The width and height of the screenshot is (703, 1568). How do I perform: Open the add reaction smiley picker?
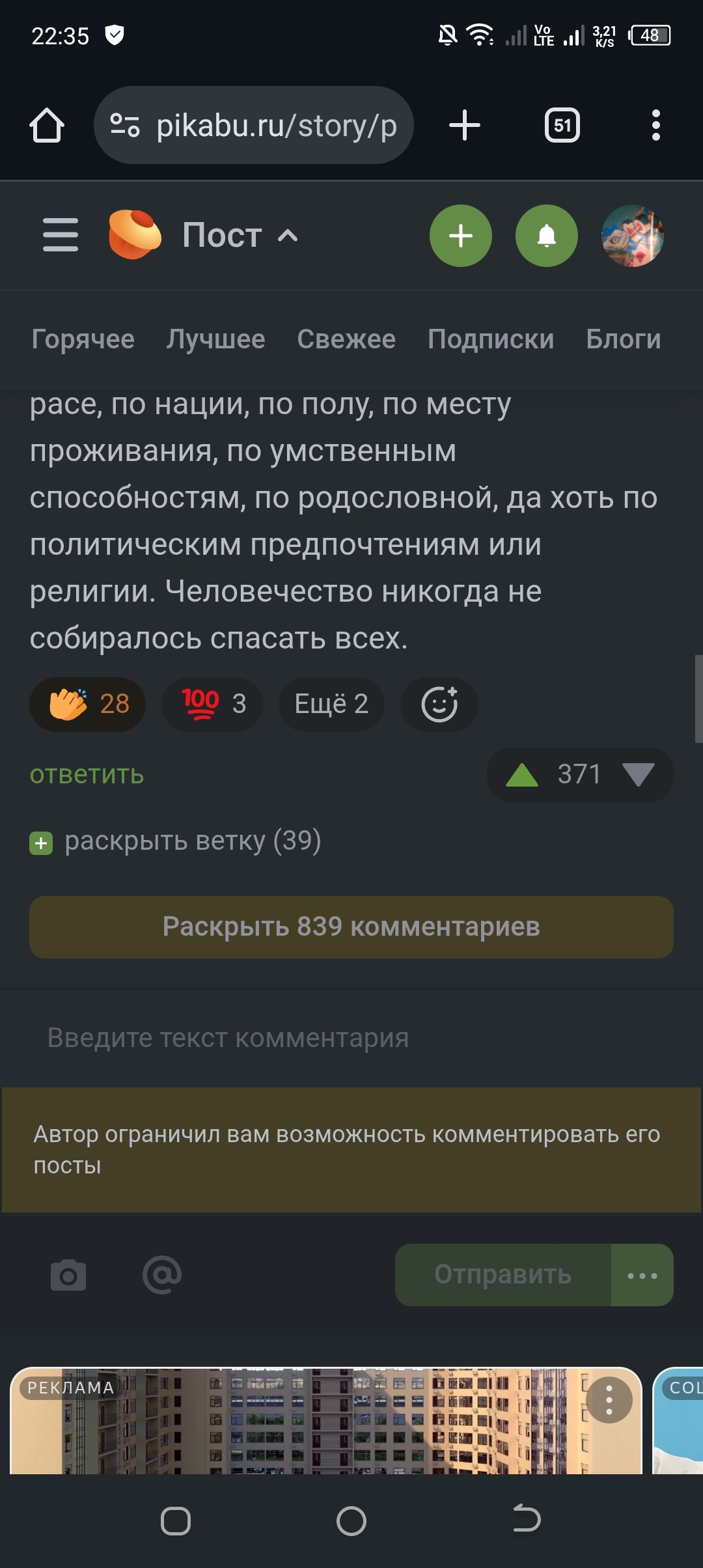pos(439,704)
